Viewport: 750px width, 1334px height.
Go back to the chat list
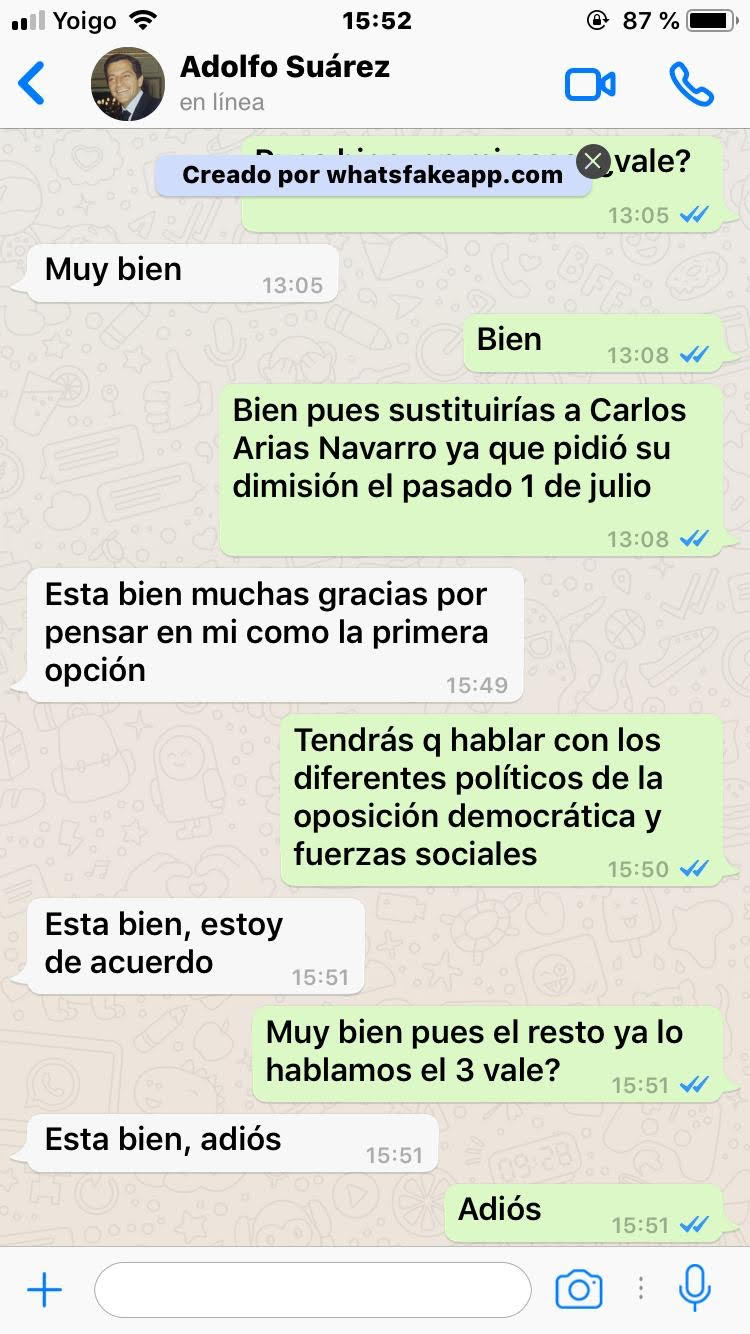(32, 83)
